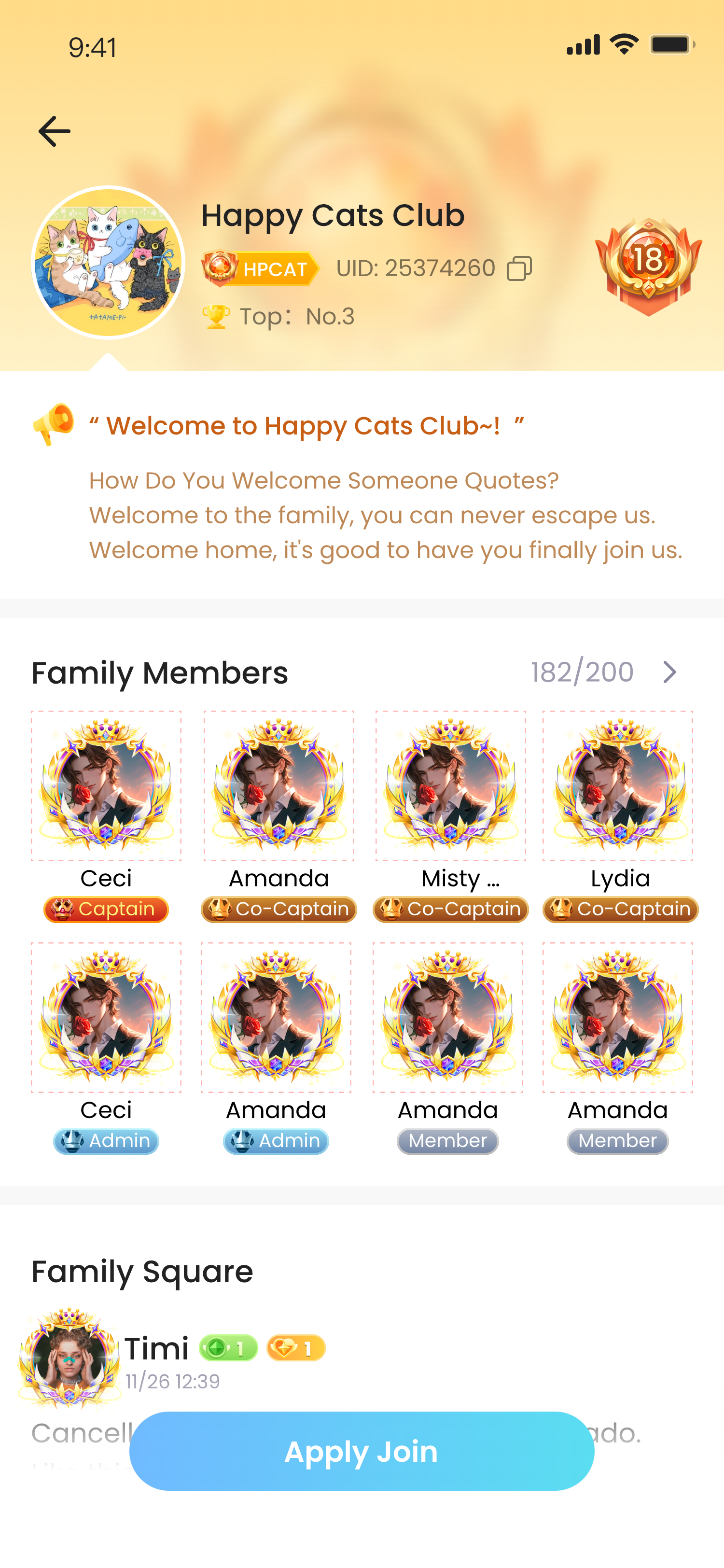Open Captain Ceci's profile
724x1568 pixels.
point(107,785)
